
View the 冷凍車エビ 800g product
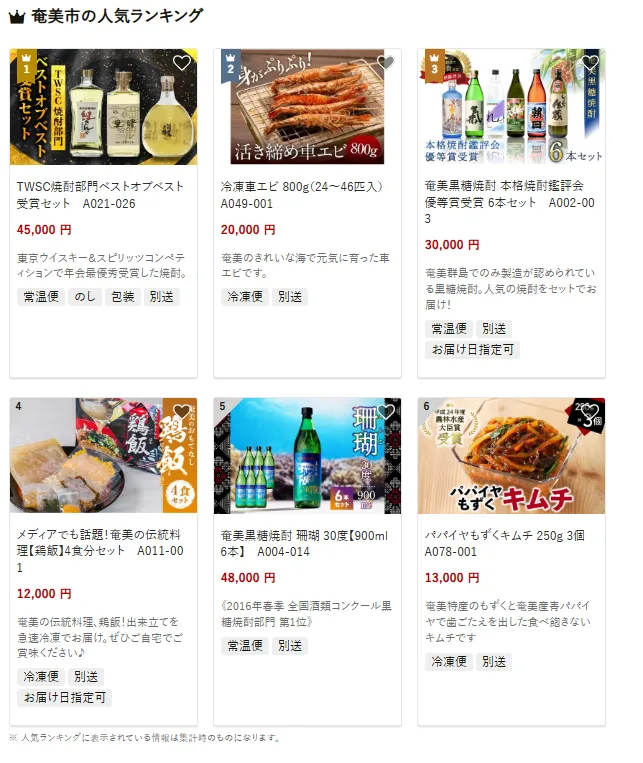[306, 194]
